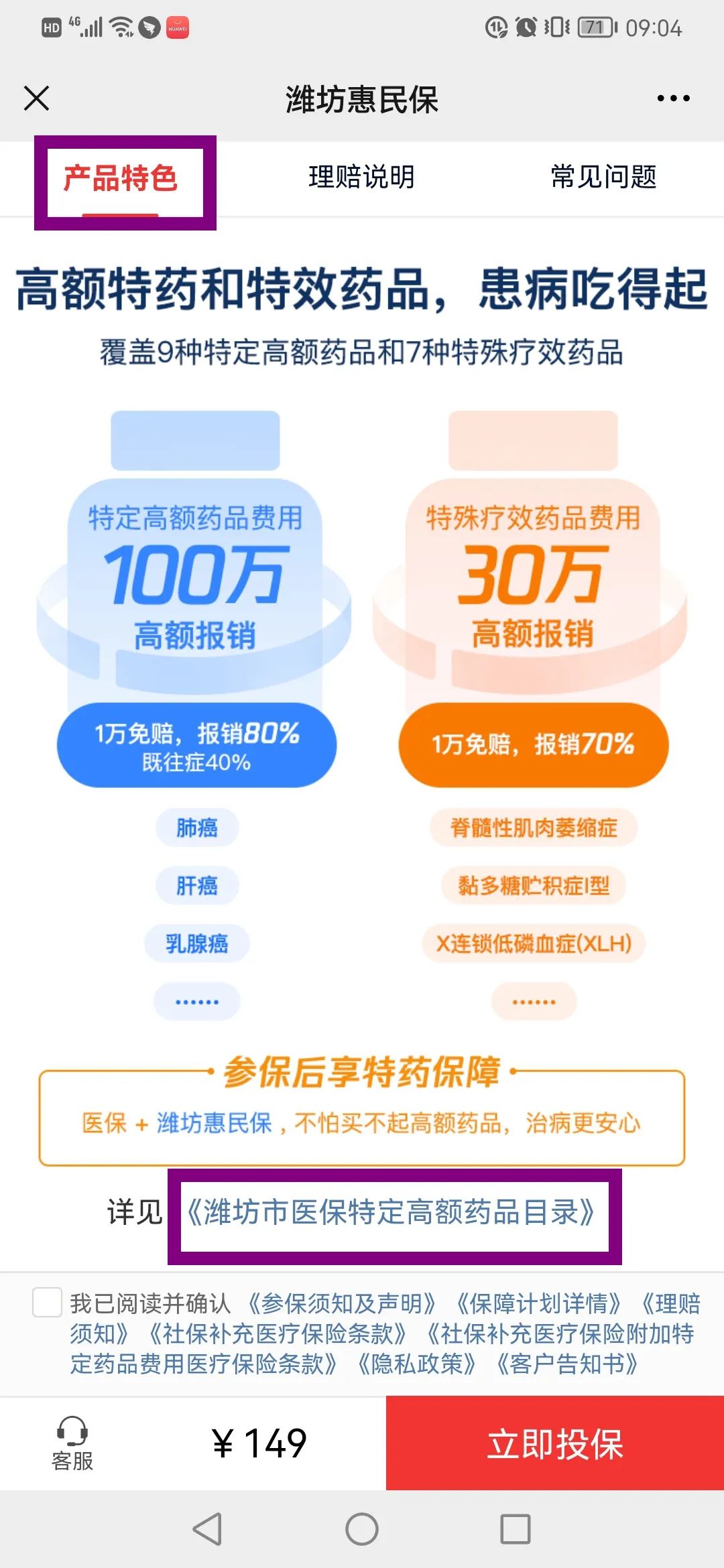Go to the system home screen

(362, 1529)
